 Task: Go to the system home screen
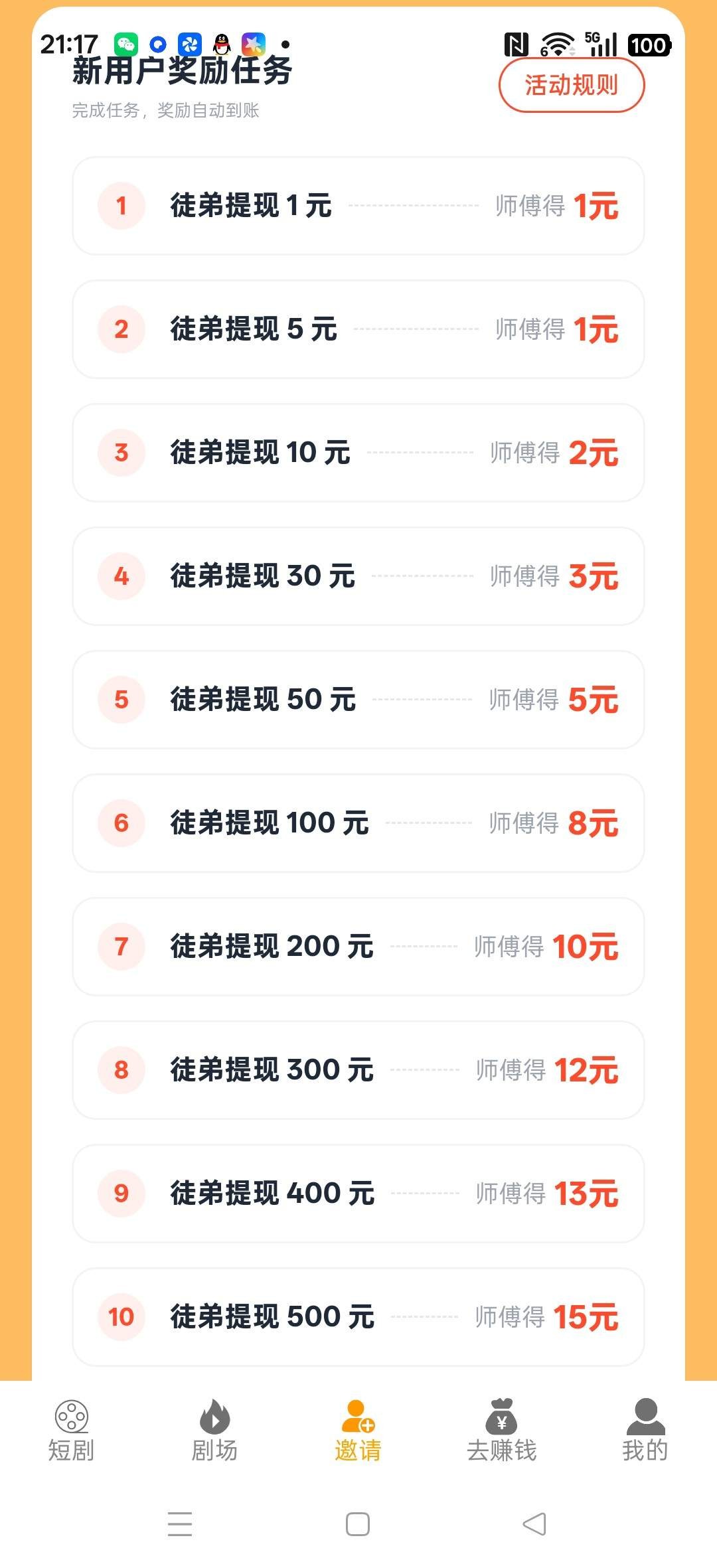(358, 1524)
